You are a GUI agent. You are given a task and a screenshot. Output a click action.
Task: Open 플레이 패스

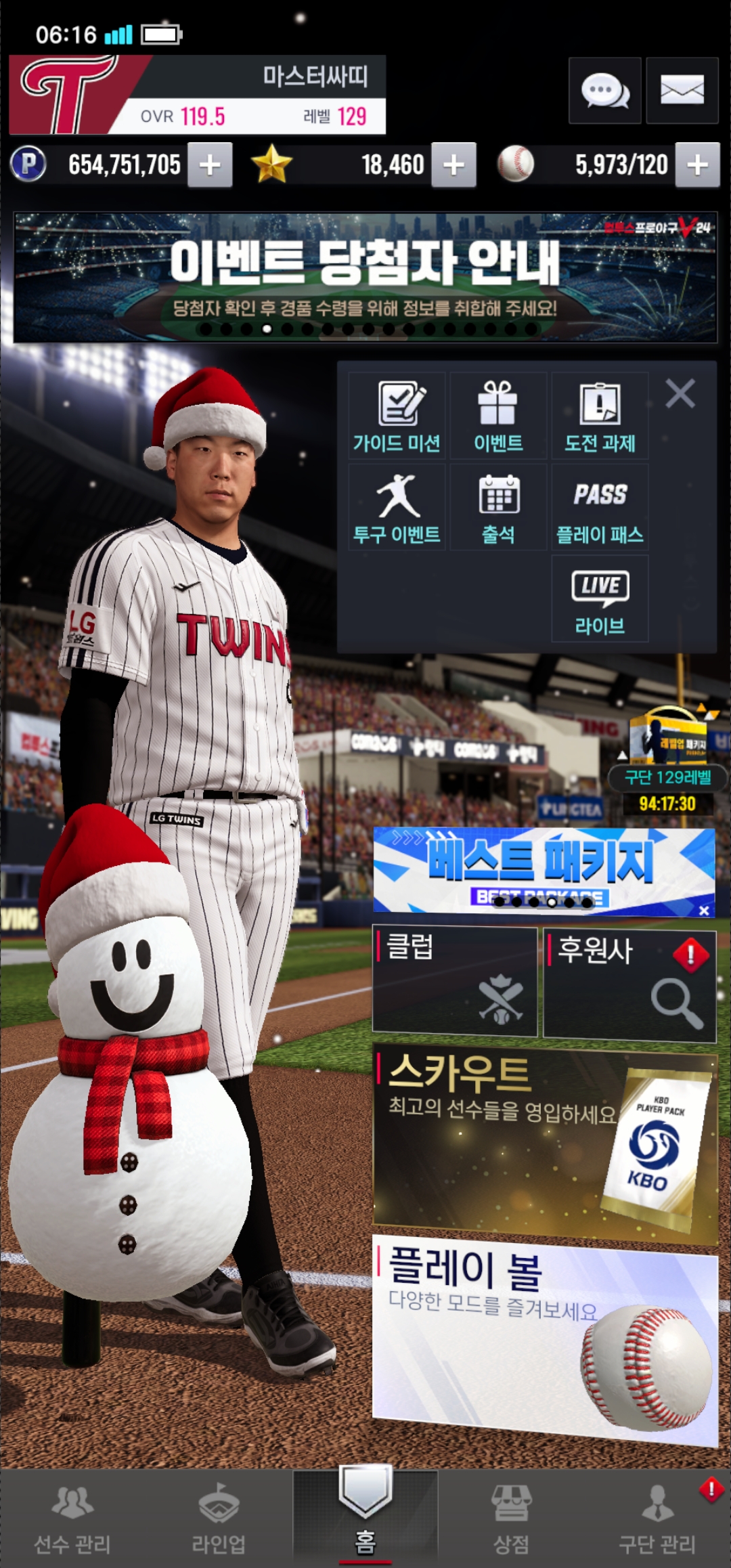[600, 508]
